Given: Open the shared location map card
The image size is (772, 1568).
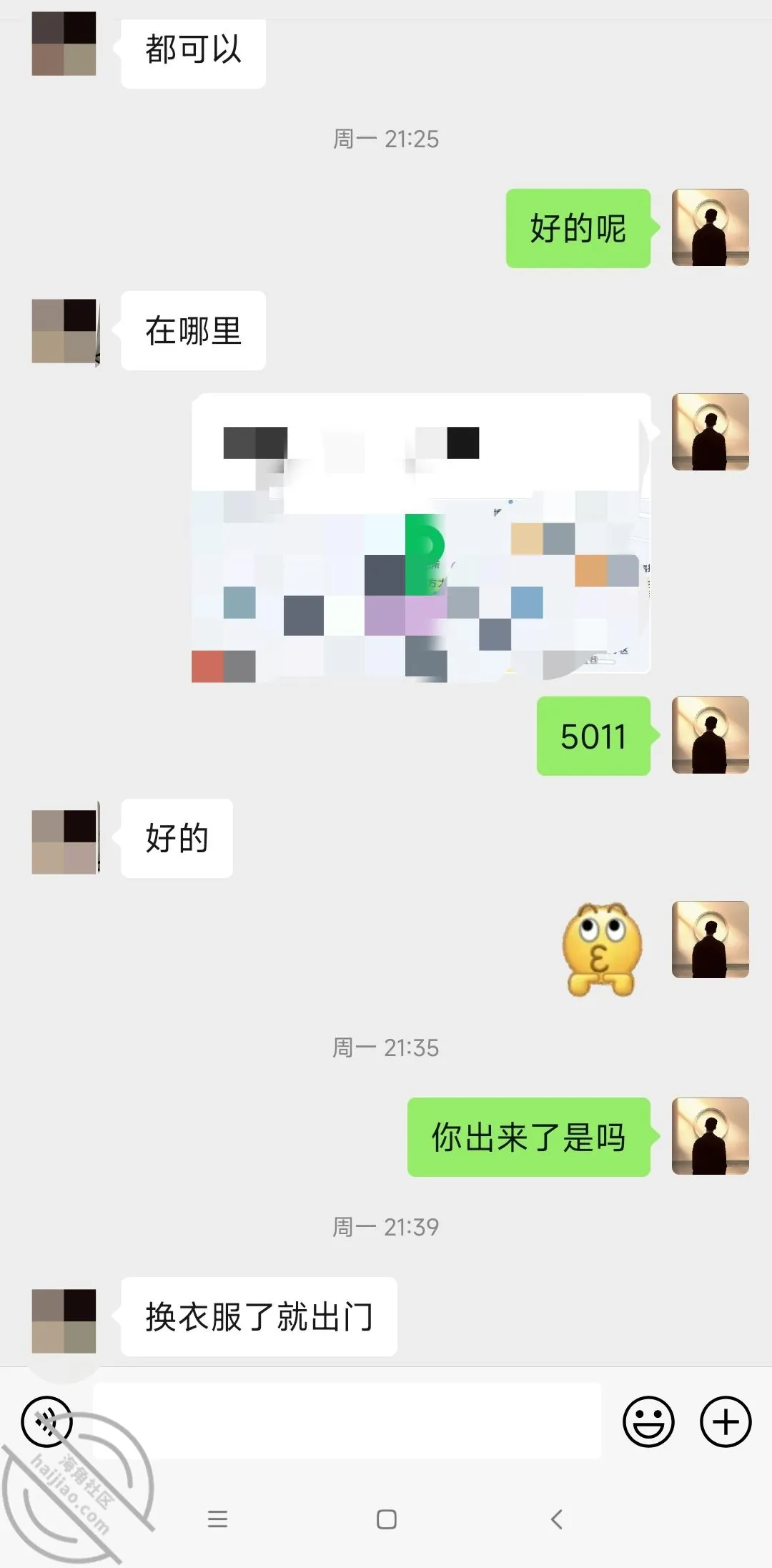Looking at the screenshot, I should click(x=421, y=537).
